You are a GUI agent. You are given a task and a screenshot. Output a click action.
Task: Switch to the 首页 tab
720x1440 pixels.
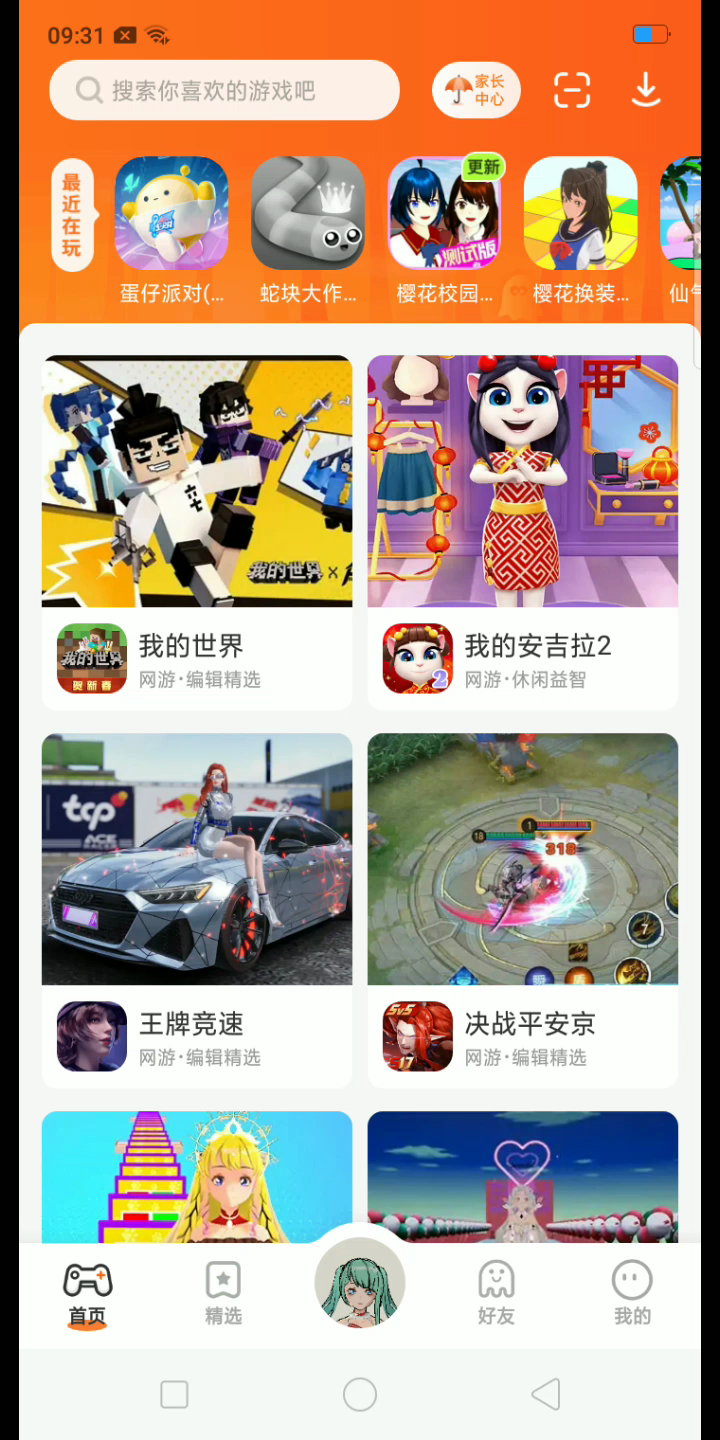pyautogui.click(x=87, y=1293)
